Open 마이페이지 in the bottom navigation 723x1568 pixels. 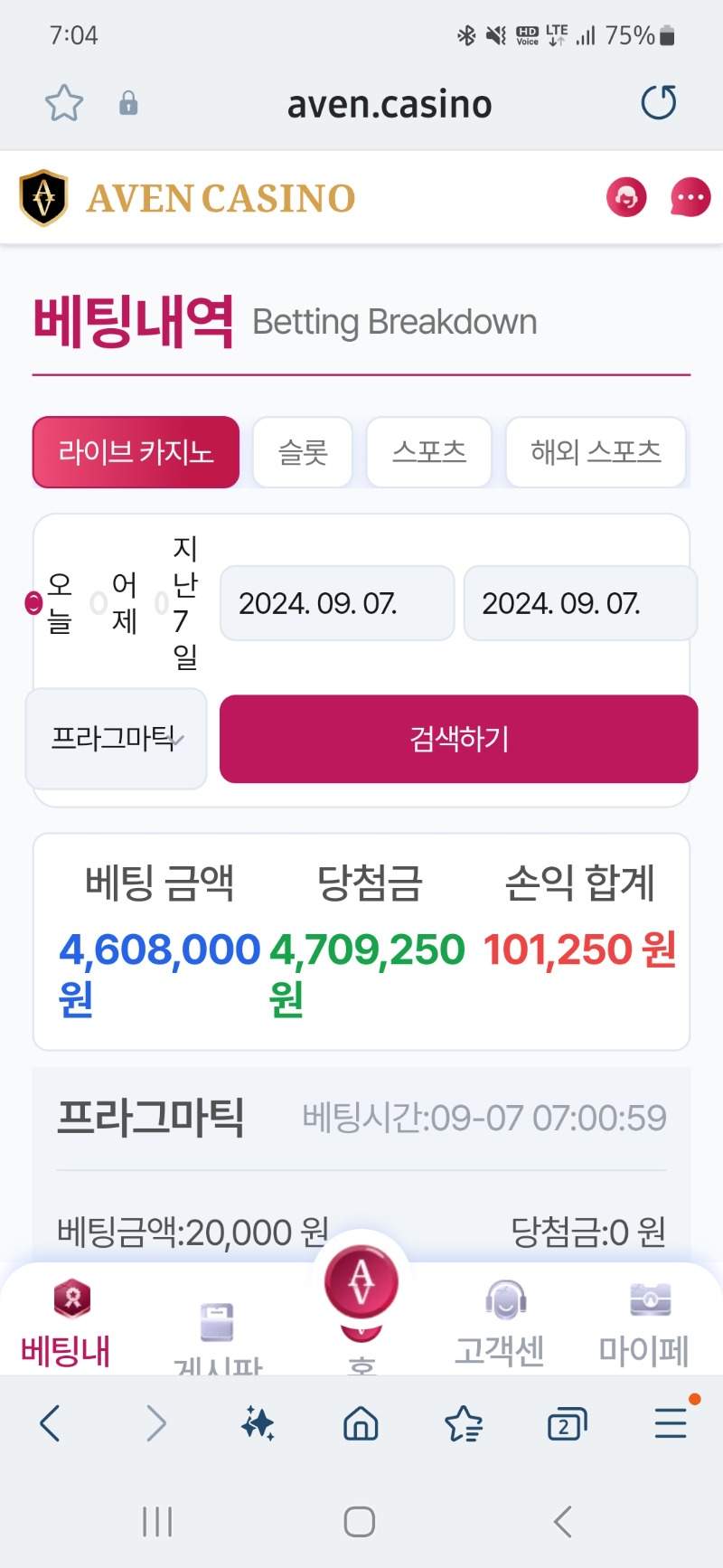click(x=645, y=1323)
